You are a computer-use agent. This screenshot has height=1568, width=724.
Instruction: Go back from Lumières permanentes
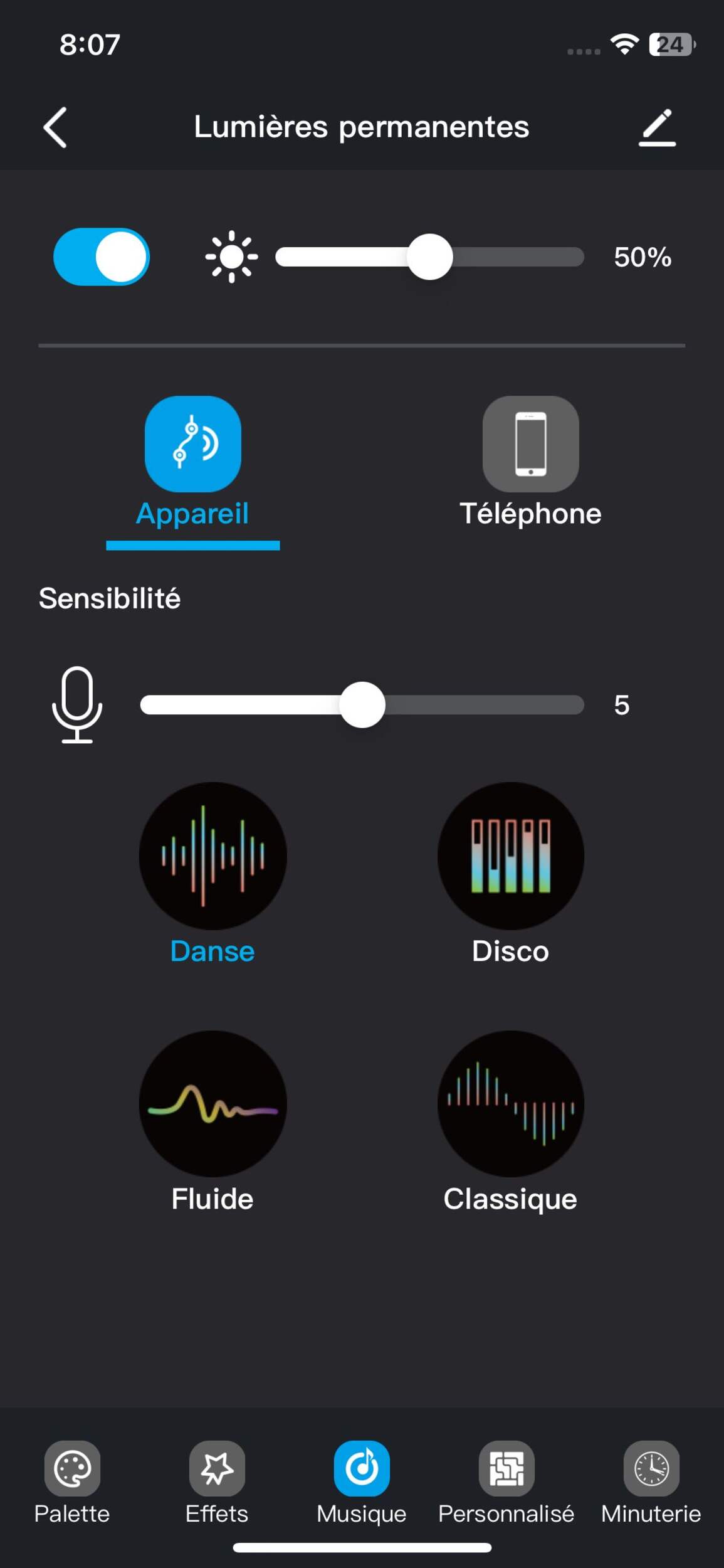55,127
